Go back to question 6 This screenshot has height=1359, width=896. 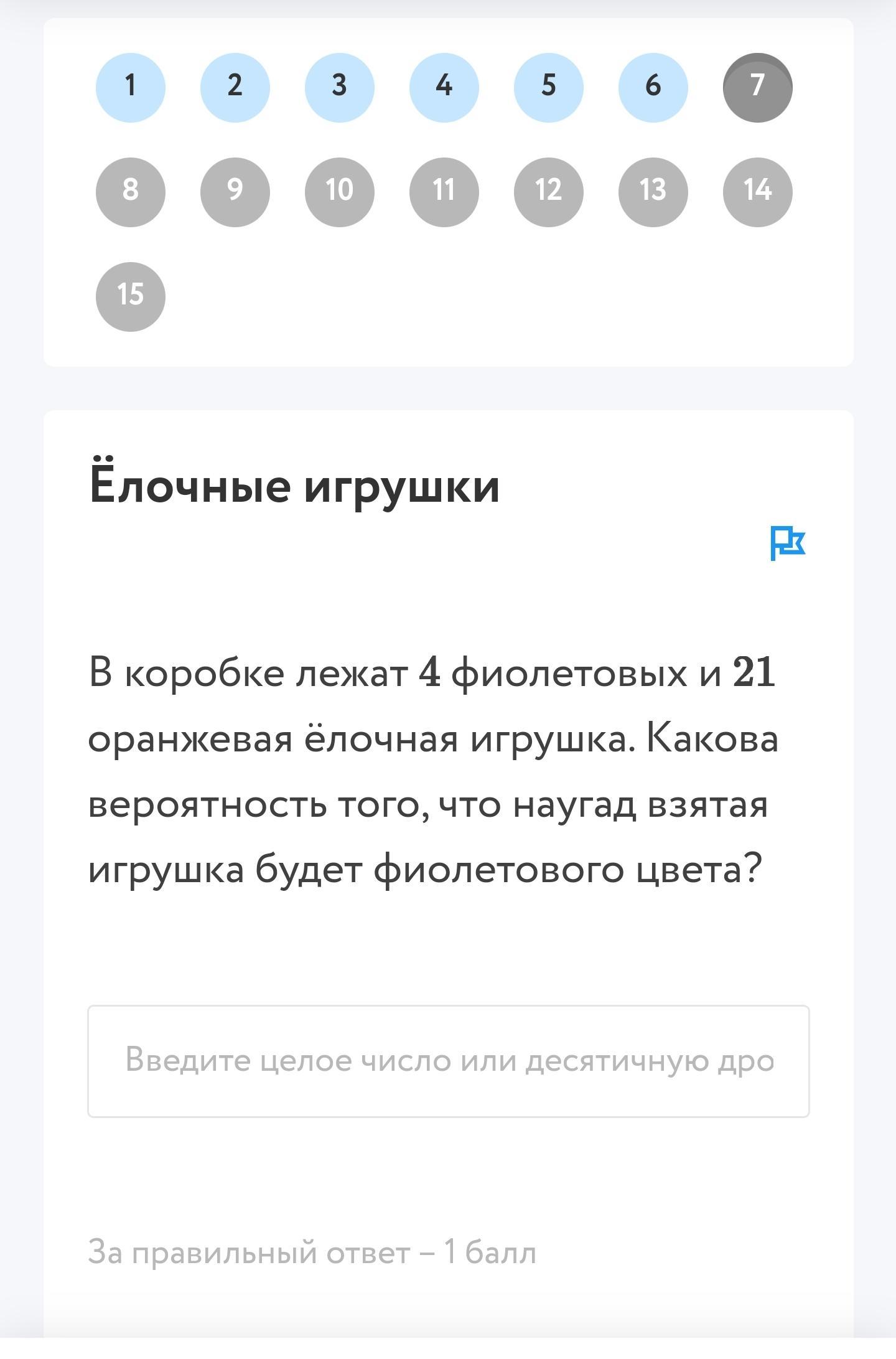pyautogui.click(x=653, y=87)
